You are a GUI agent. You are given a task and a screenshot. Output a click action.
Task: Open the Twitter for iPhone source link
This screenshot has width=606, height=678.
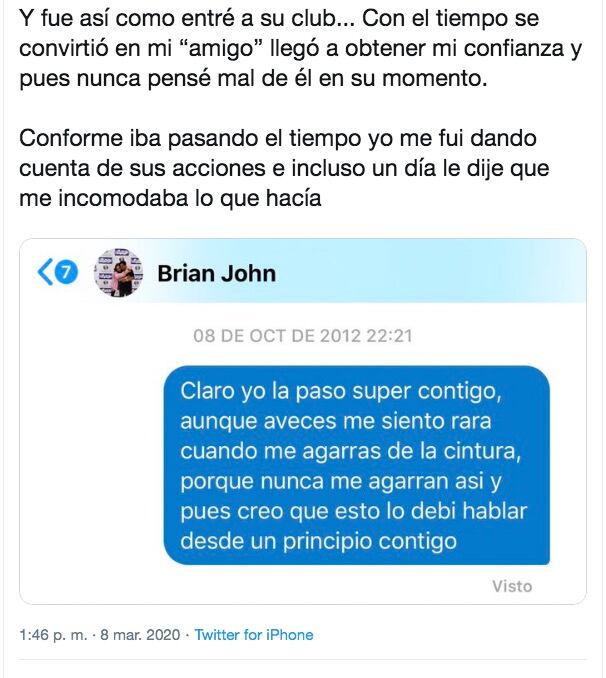pyautogui.click(x=254, y=635)
